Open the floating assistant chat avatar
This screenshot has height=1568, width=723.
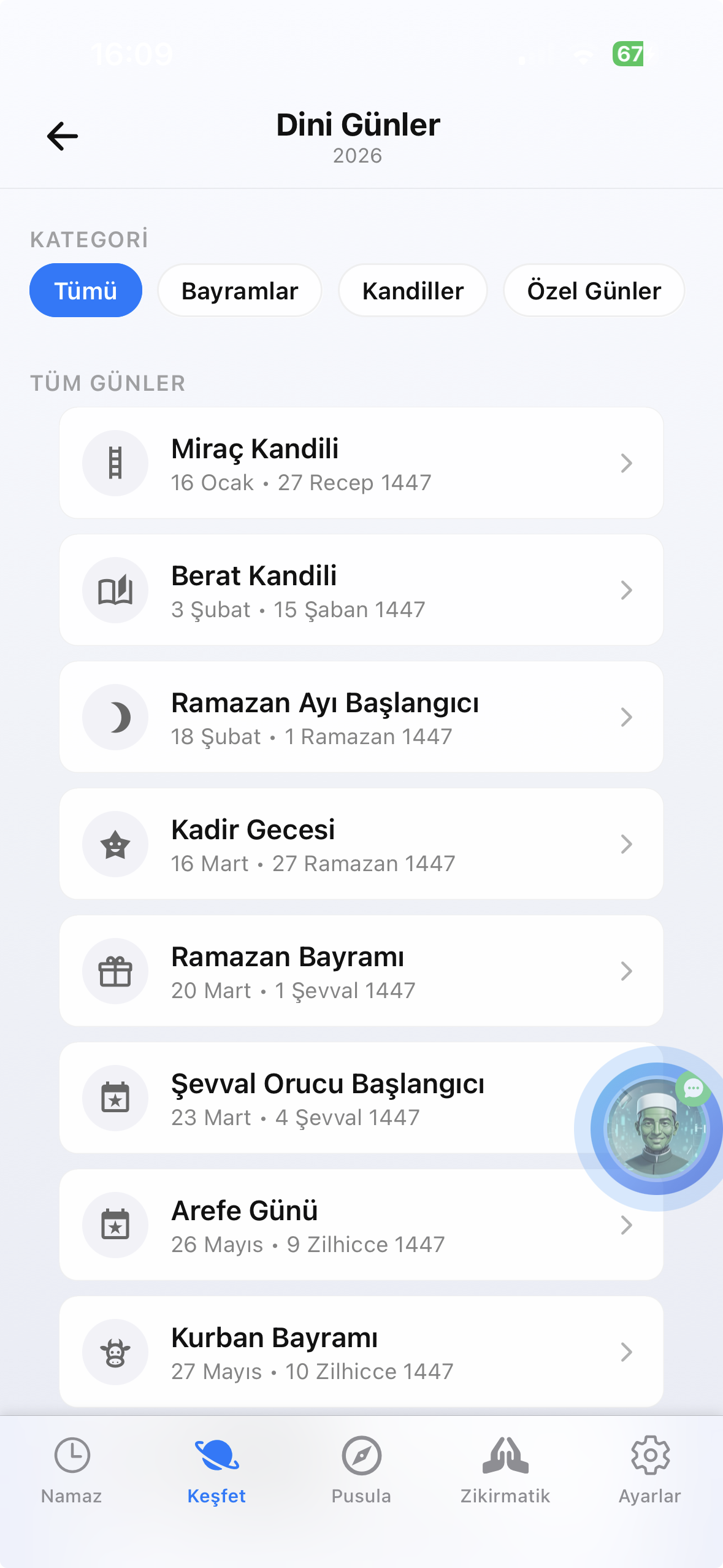pos(655,1129)
